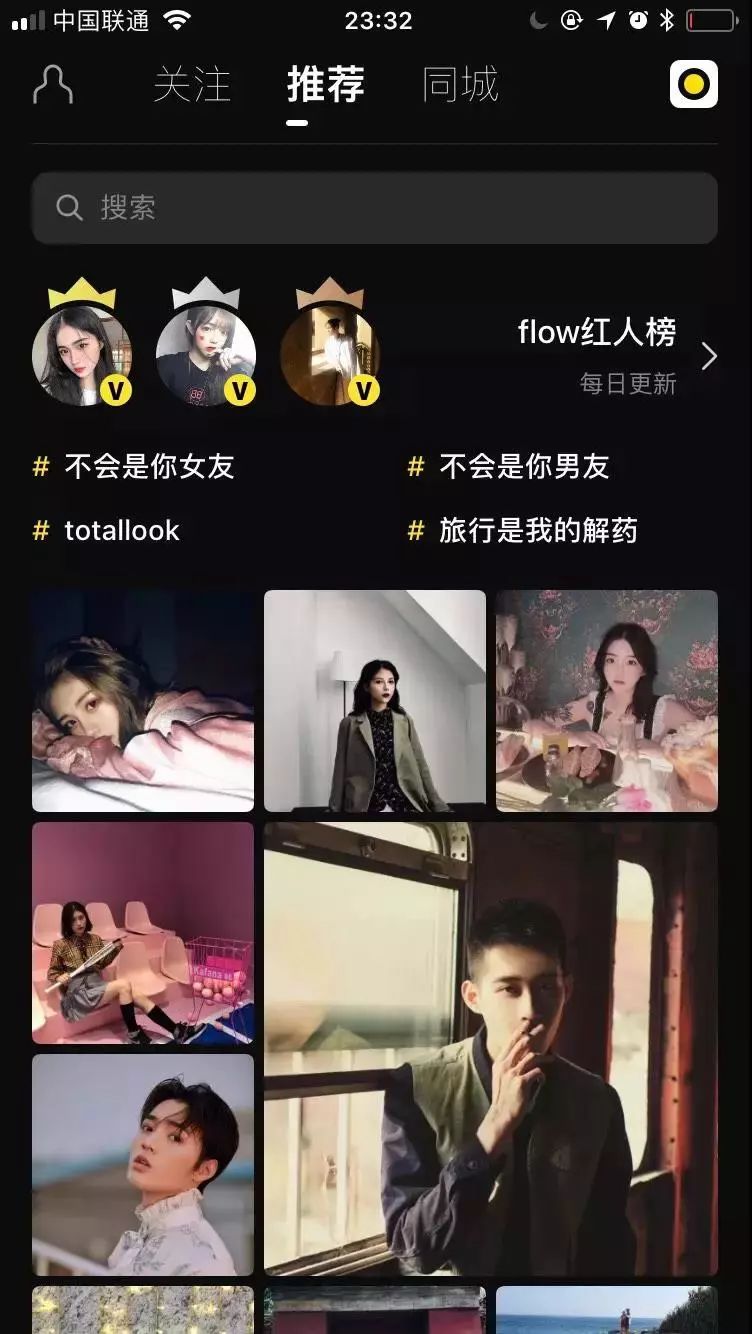The width and height of the screenshot is (752, 1334).
Task: Tap the 搜索 search field
Action: coord(375,208)
